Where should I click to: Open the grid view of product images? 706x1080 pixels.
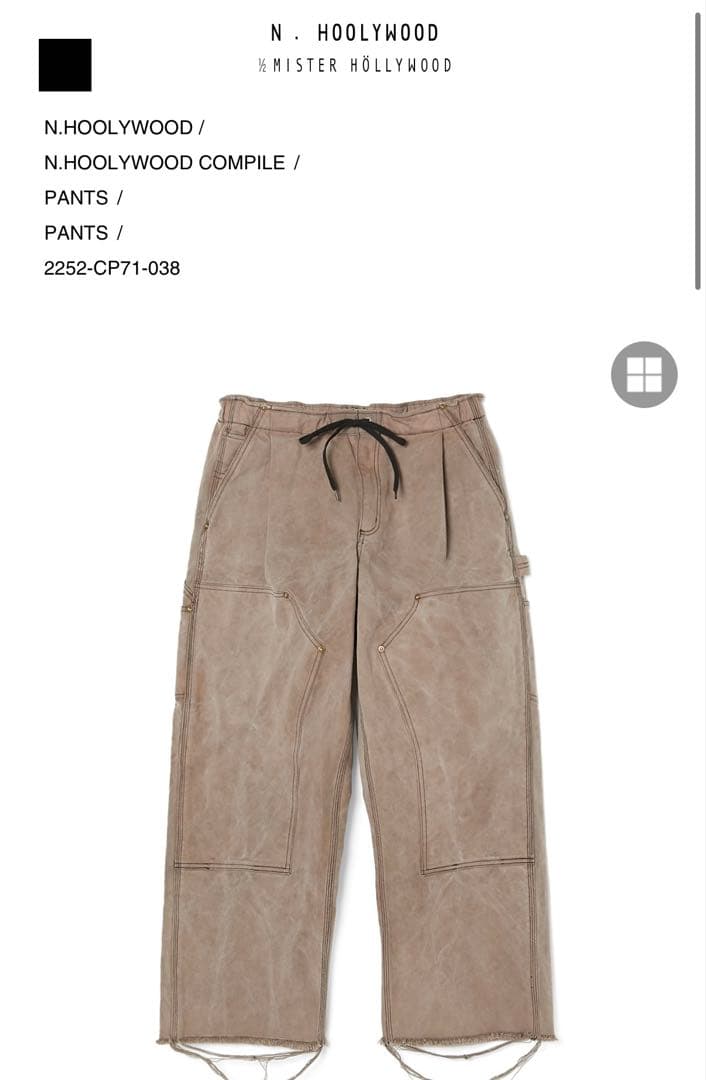coord(644,374)
